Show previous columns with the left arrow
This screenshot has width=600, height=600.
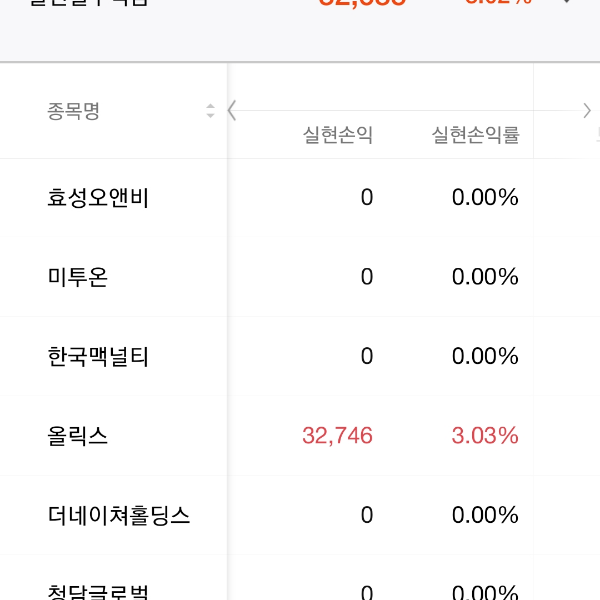click(233, 110)
